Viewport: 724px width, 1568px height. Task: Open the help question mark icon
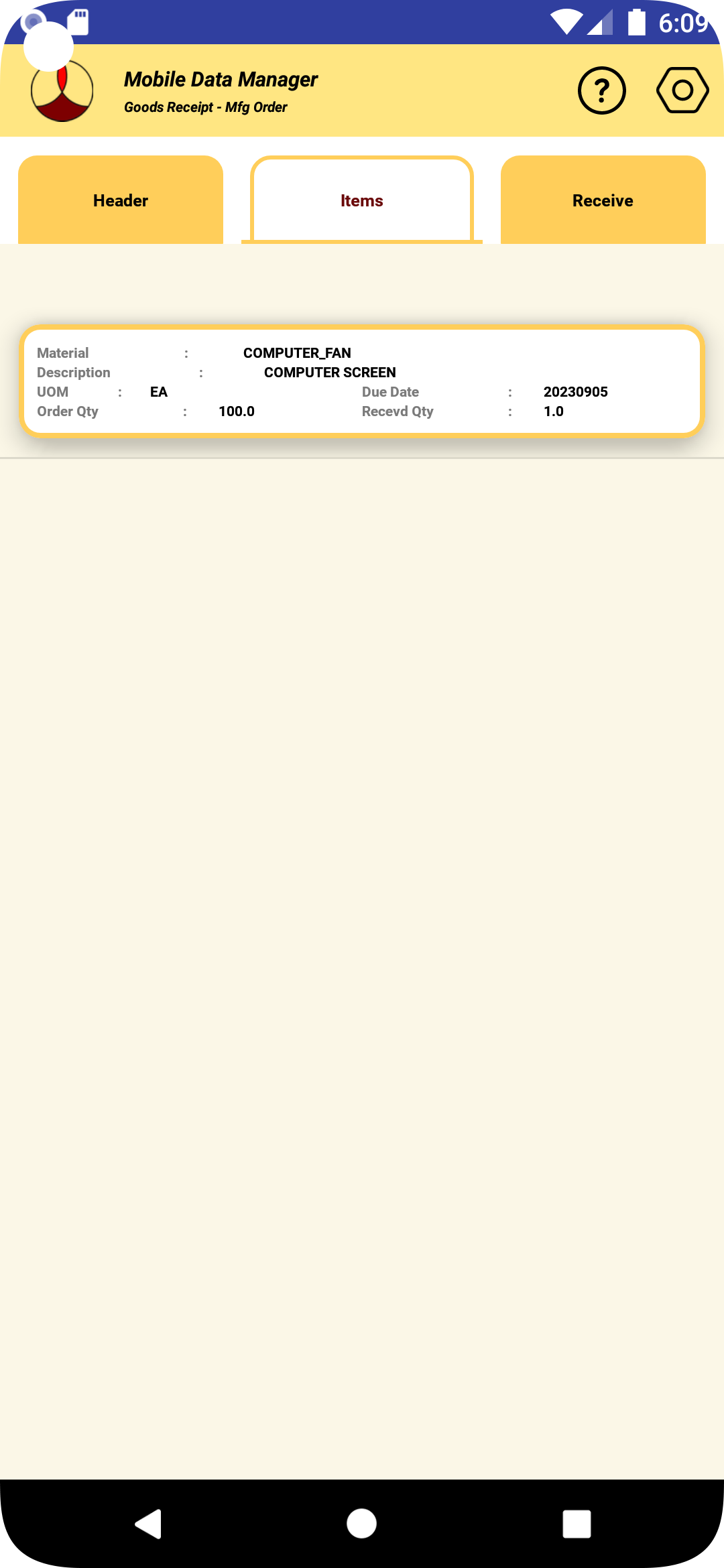[601, 90]
